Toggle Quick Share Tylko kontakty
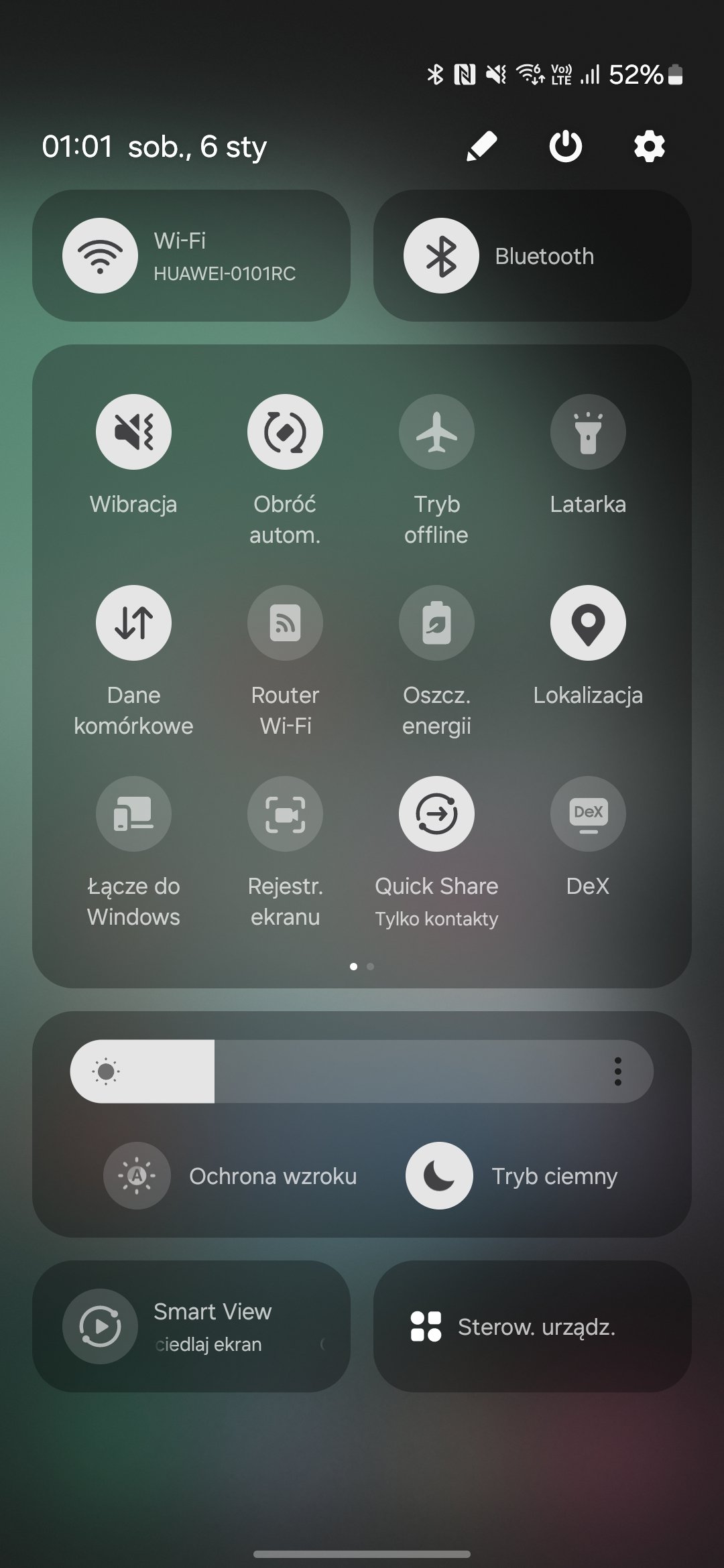The width and height of the screenshot is (724, 1568). (436, 814)
